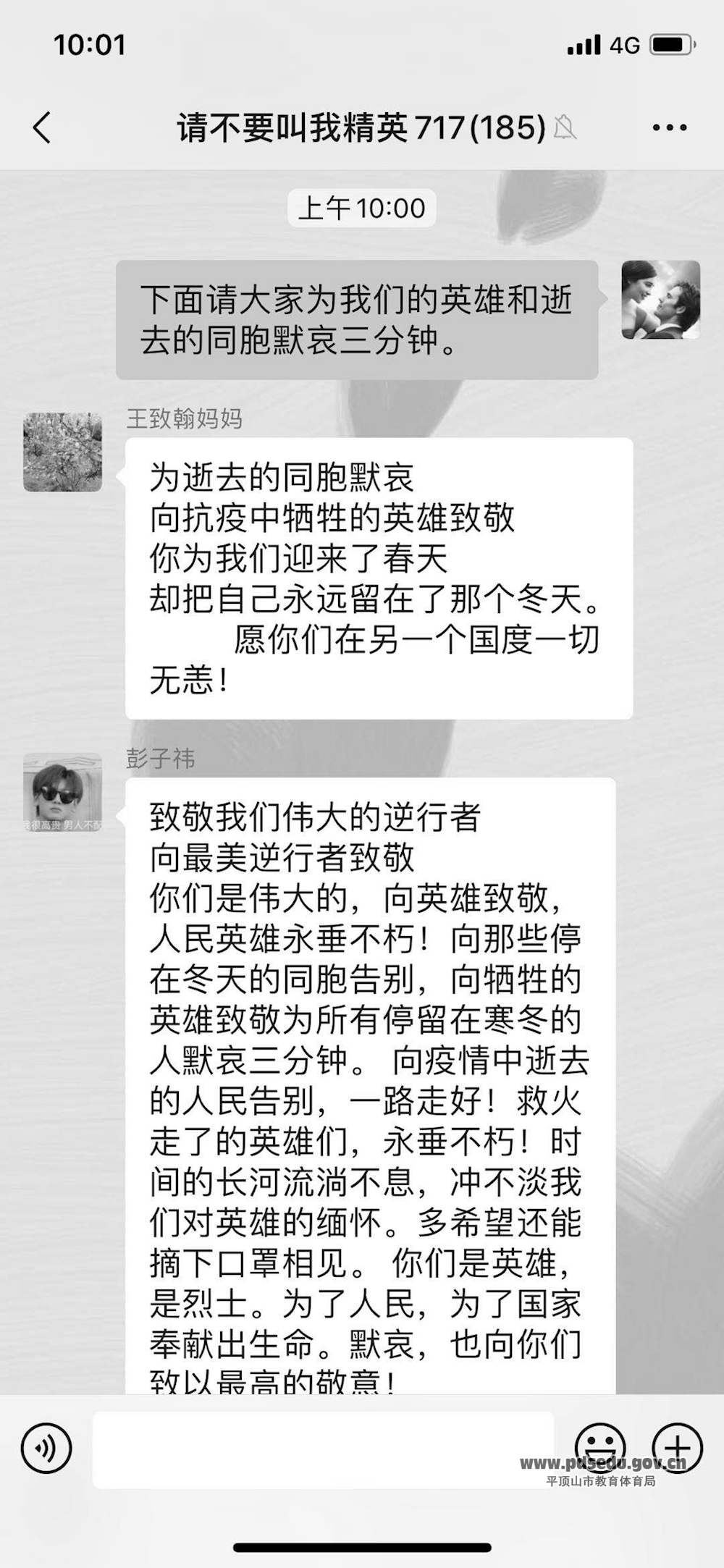Viewport: 724px width, 1568px height.
Task: Go back from the group chat
Action: click(x=43, y=127)
